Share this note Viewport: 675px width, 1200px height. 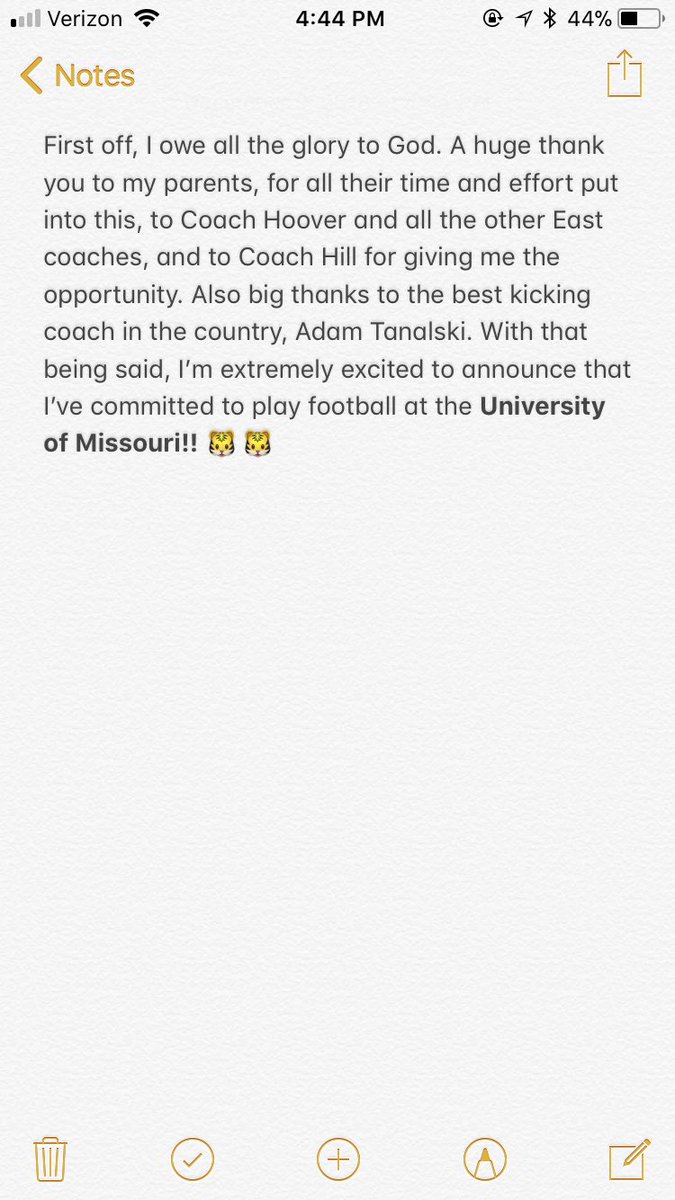[624, 74]
